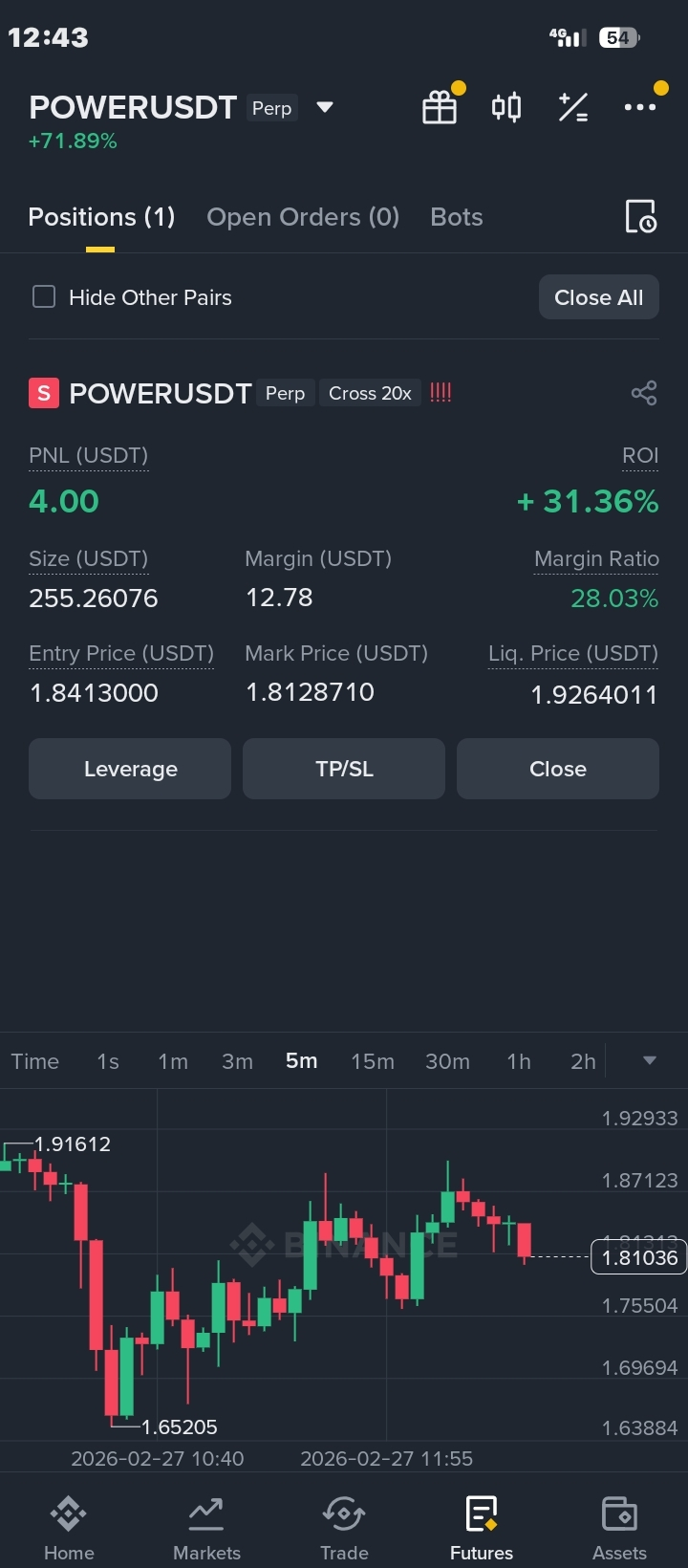
Task: Expand the POWERUSDT pair dropdown
Action: click(325, 107)
